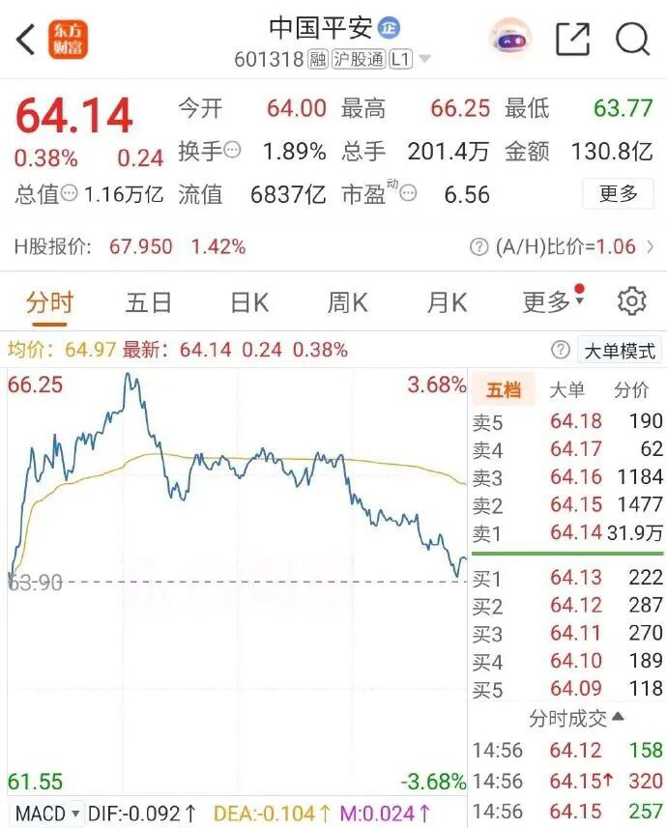This screenshot has width=667, height=828.
Task: View the 月K chart tab
Action: coord(446,302)
